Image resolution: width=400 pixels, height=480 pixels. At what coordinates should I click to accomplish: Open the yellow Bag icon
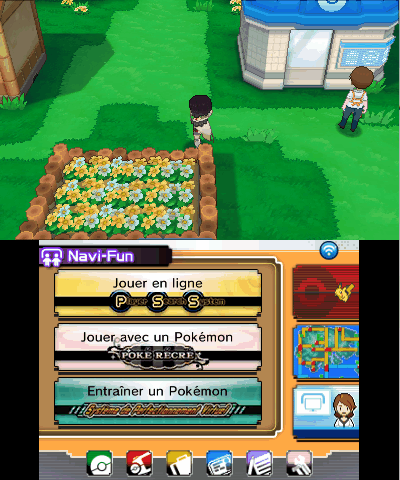(179, 463)
